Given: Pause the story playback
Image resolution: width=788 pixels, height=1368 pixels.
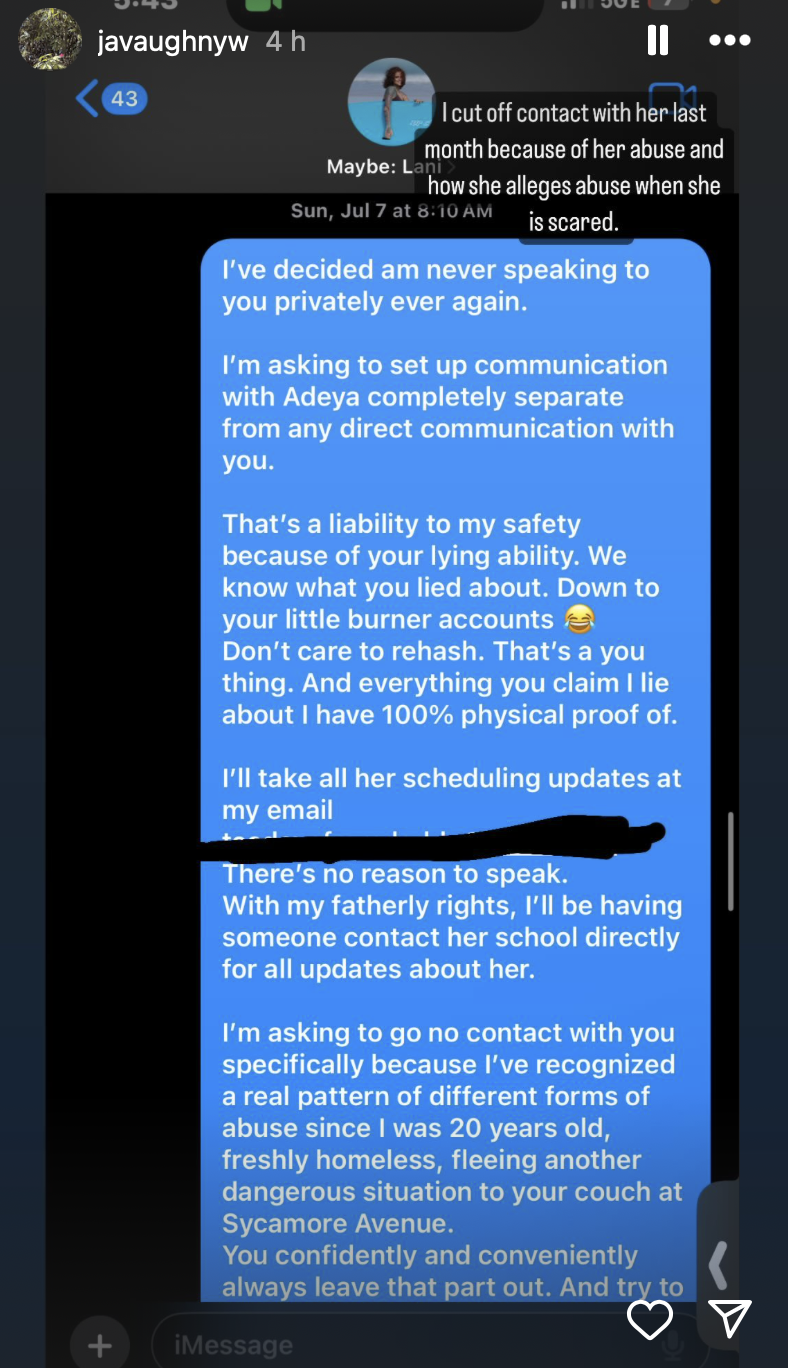Looking at the screenshot, I should click(x=657, y=40).
